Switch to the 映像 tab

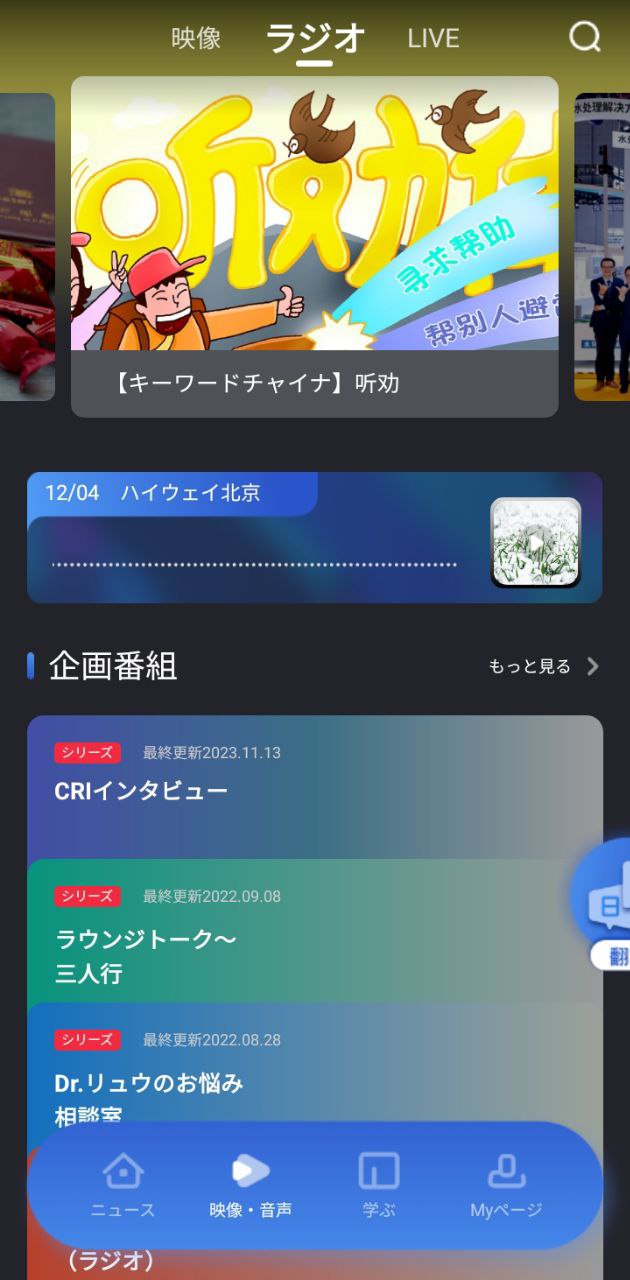click(196, 39)
